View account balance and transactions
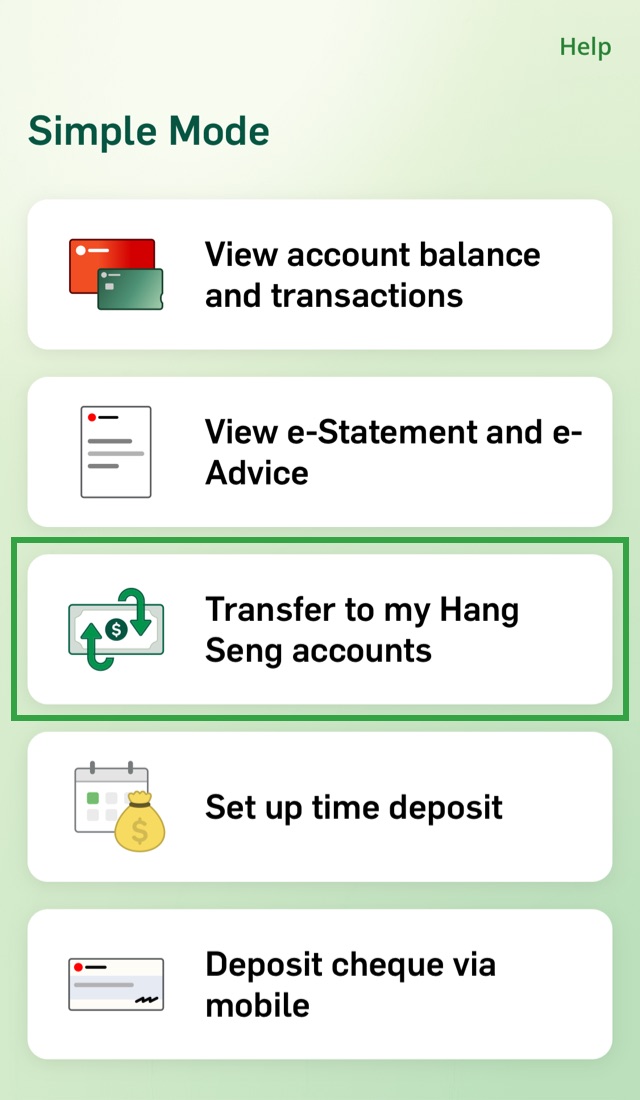This screenshot has width=640, height=1100. [320, 275]
